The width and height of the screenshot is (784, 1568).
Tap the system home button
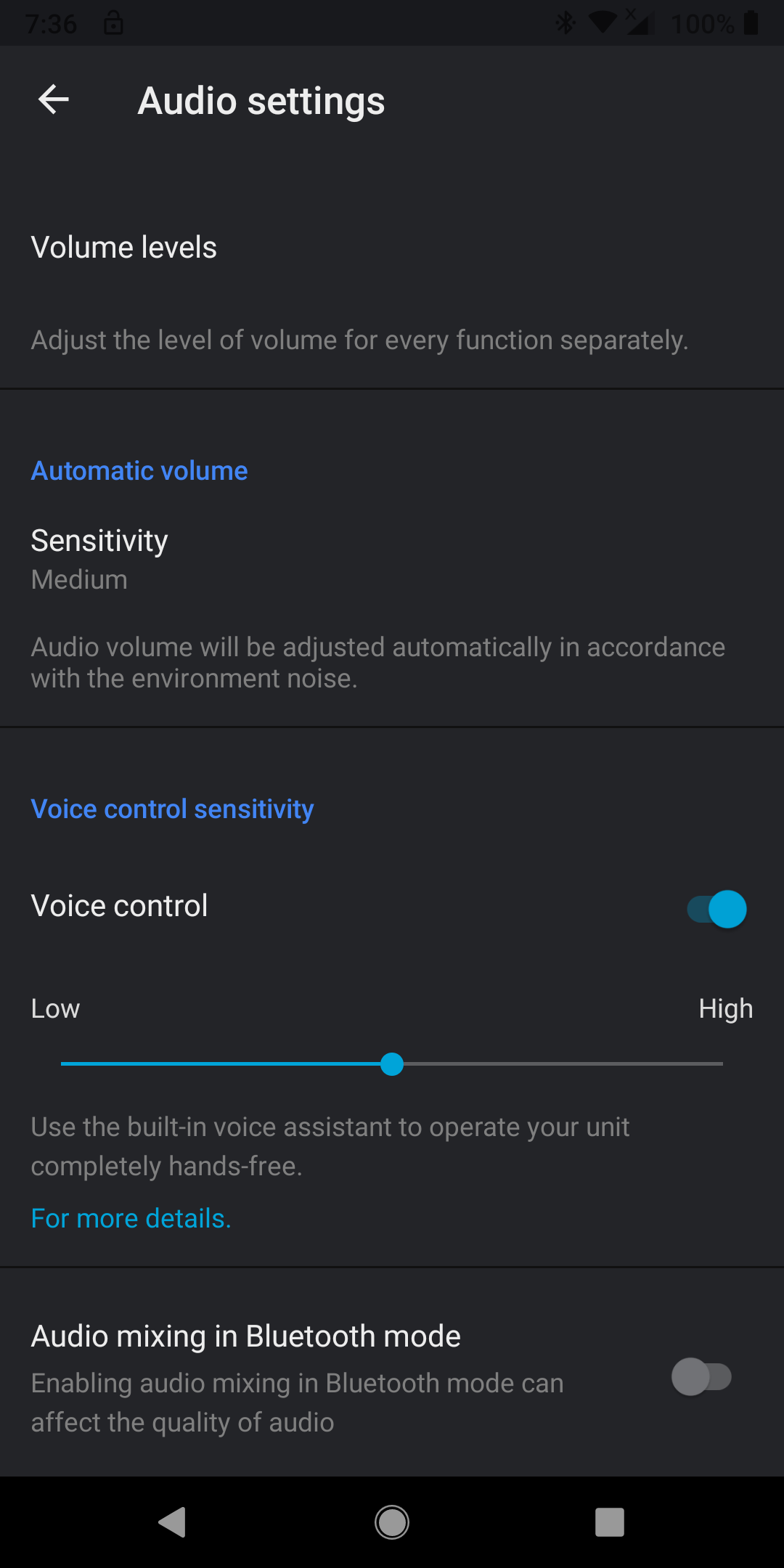point(392,1522)
